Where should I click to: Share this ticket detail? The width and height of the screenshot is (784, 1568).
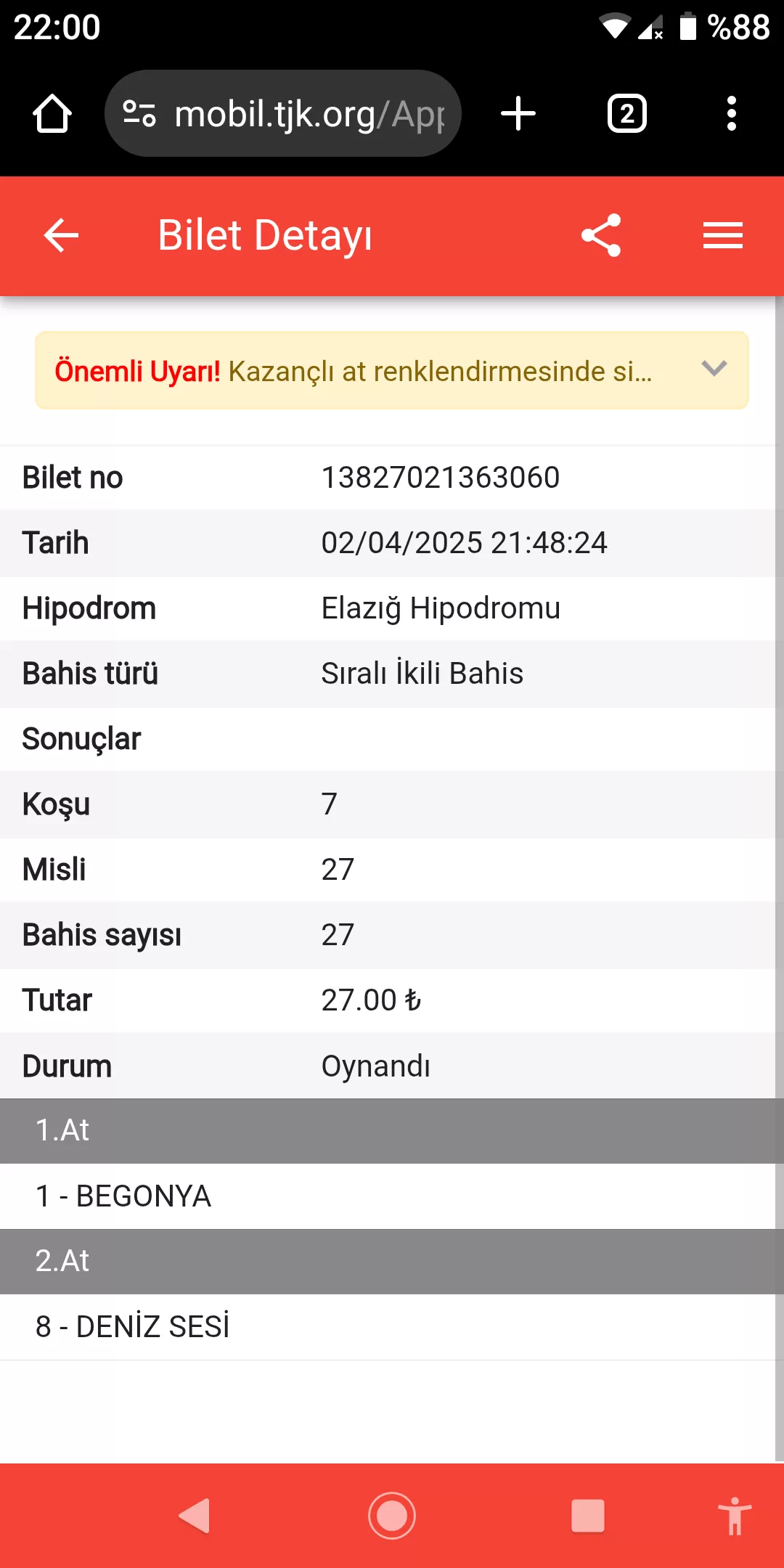(601, 235)
